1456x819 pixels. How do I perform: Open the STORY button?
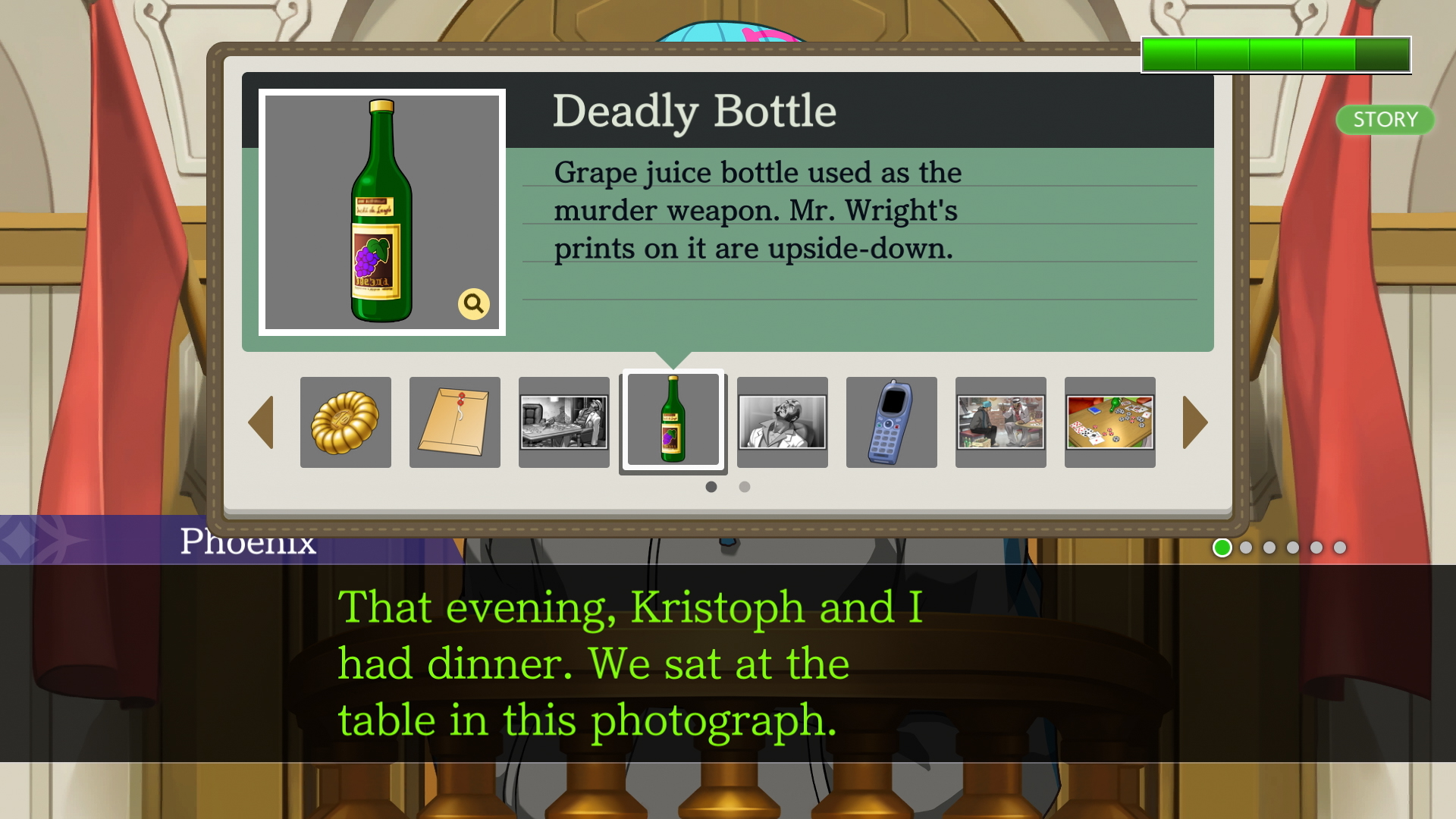1385,120
